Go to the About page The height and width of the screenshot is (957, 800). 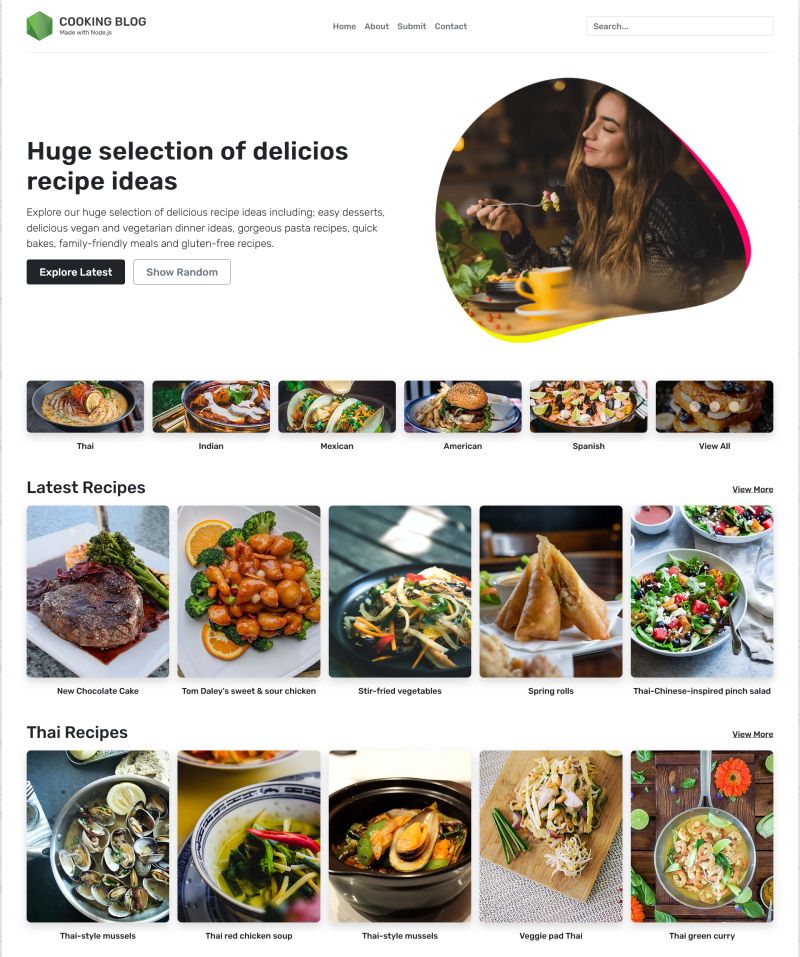tap(376, 26)
